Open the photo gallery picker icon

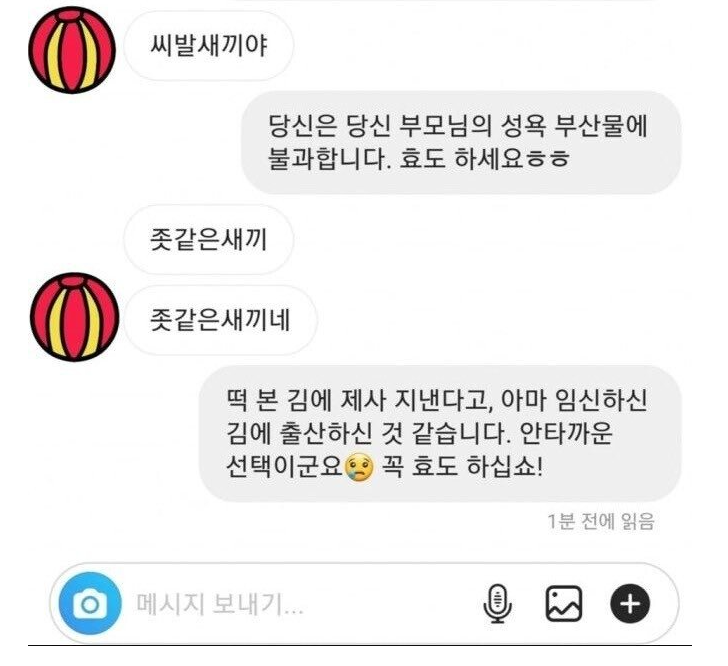click(x=563, y=603)
